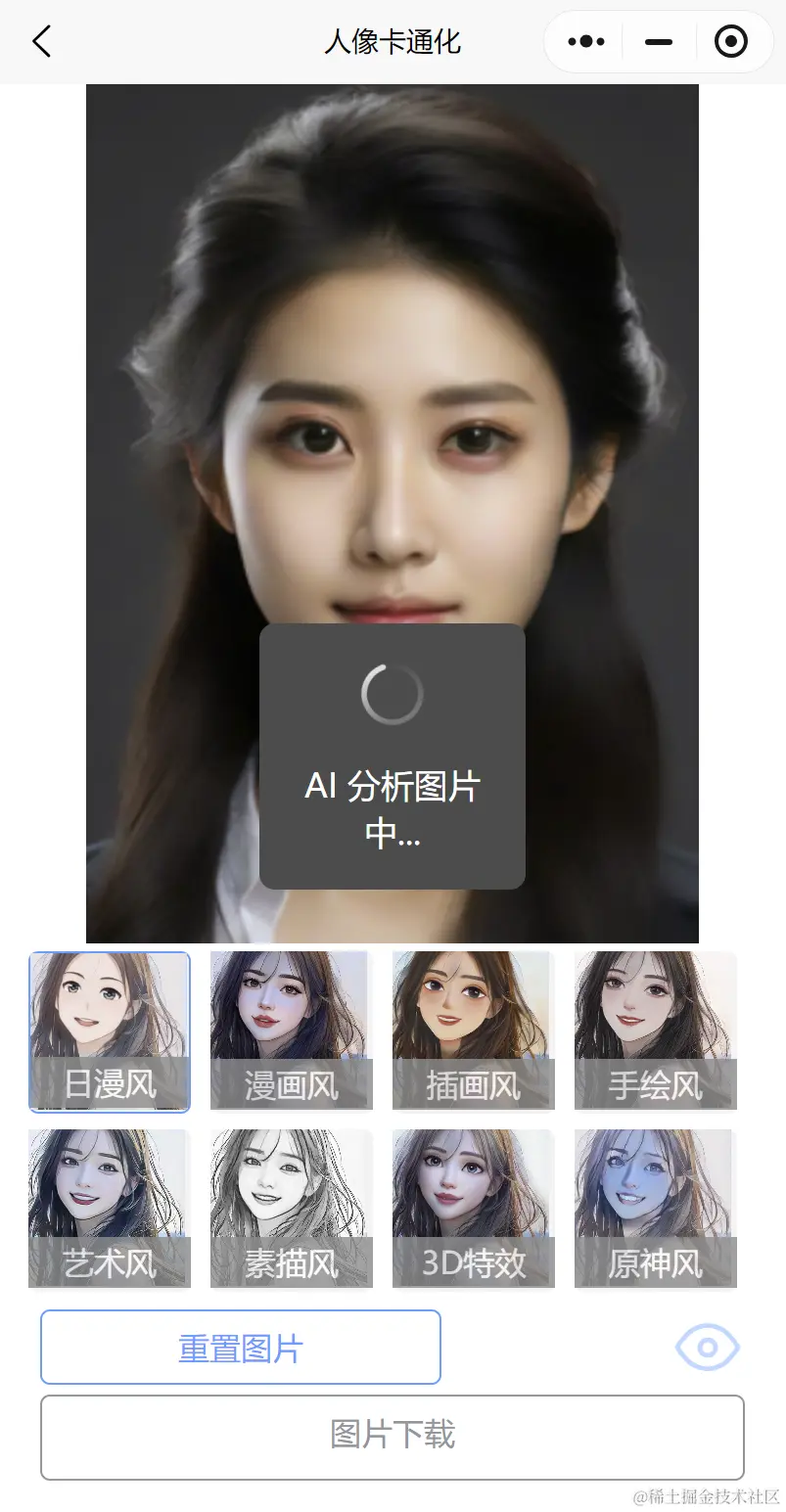
Task: Tap the 重置图片 button
Action: pyautogui.click(x=241, y=1348)
